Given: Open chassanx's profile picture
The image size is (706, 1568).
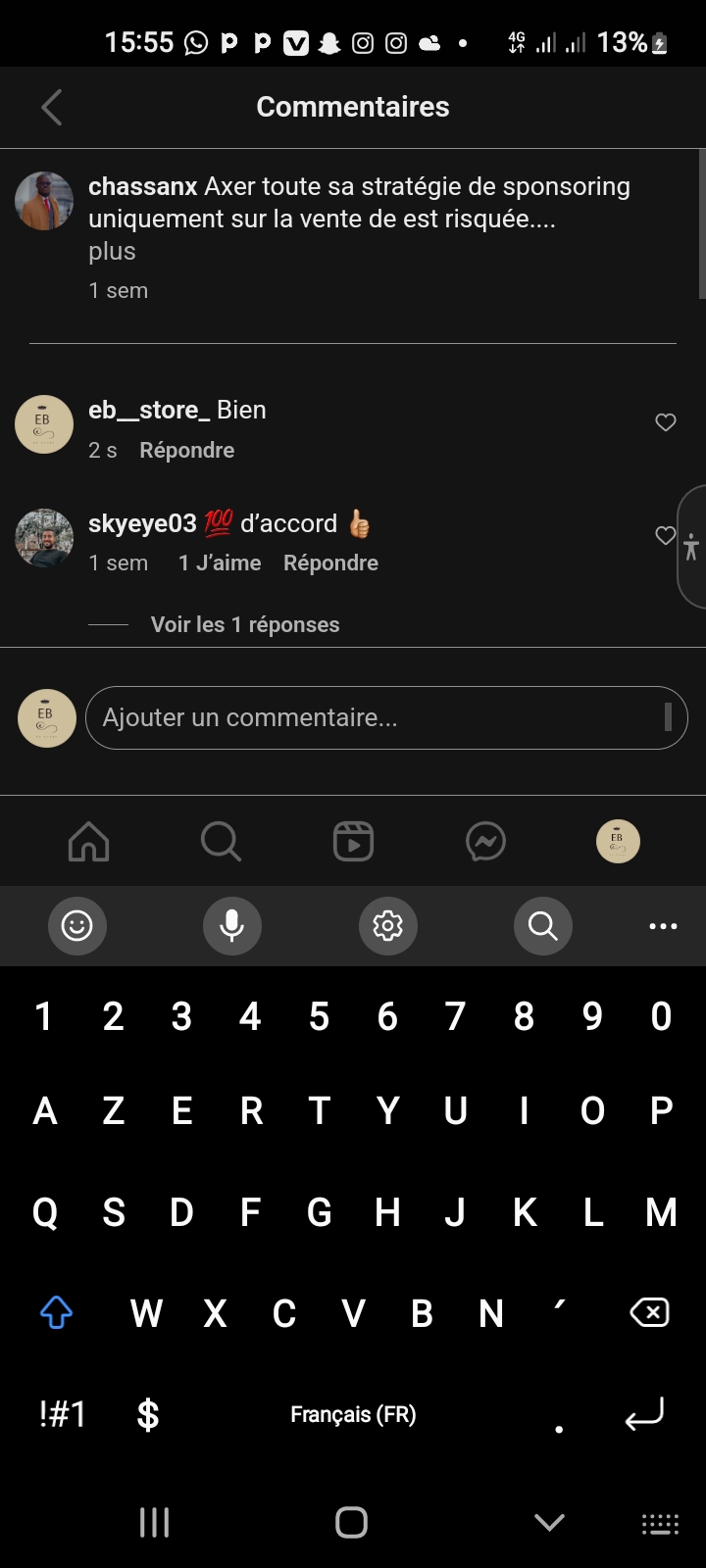Looking at the screenshot, I should tap(44, 201).
